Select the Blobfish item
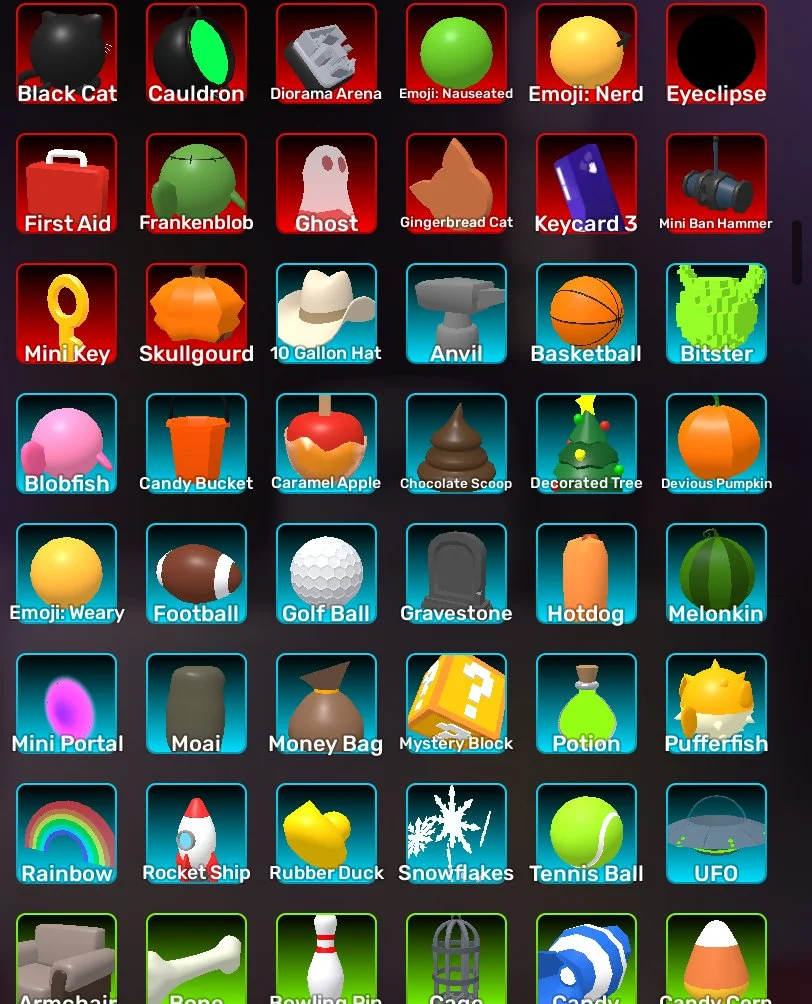Screen dimensions: 812x1004 (x=67, y=444)
